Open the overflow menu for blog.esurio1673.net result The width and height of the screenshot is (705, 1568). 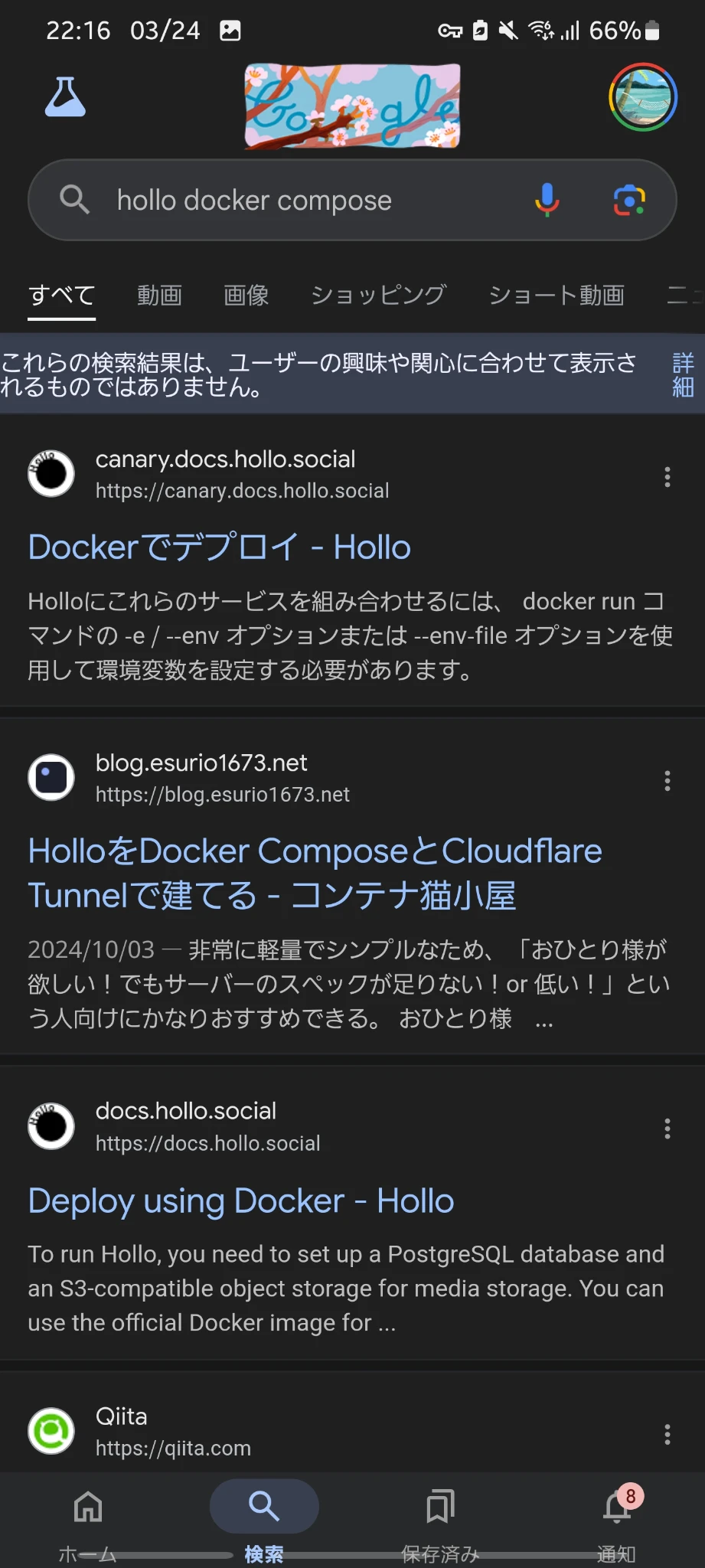(667, 781)
